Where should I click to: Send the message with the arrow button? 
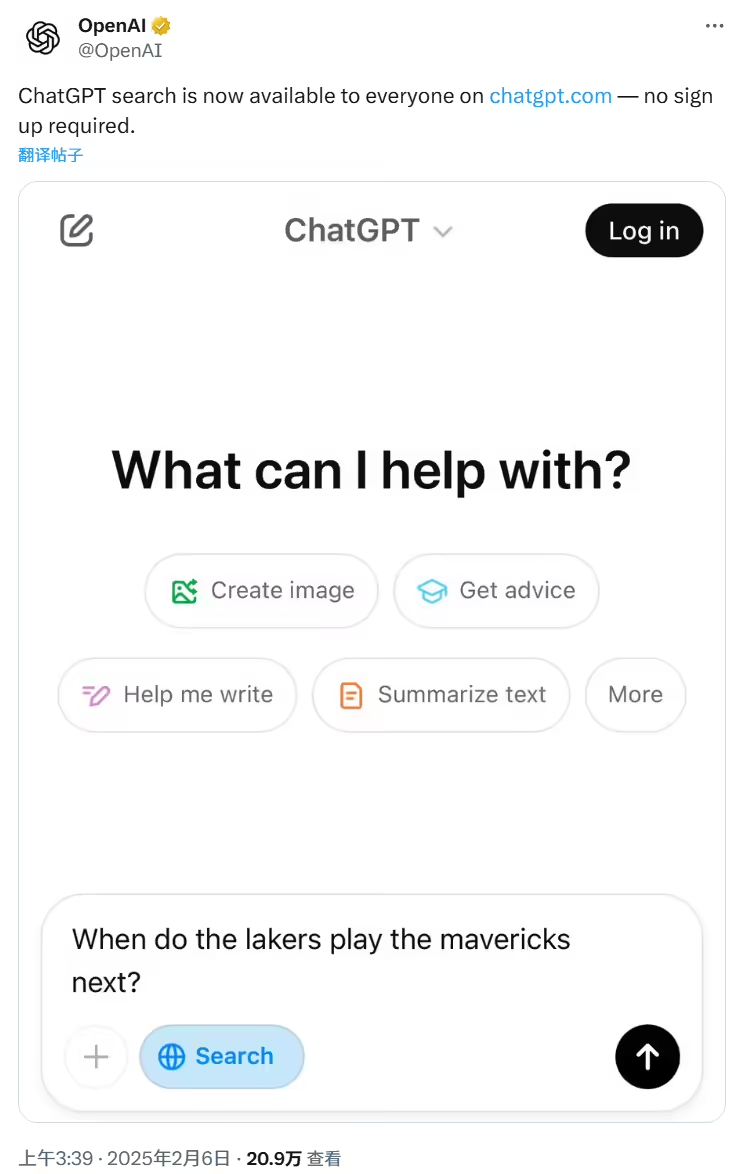pyautogui.click(x=647, y=1056)
